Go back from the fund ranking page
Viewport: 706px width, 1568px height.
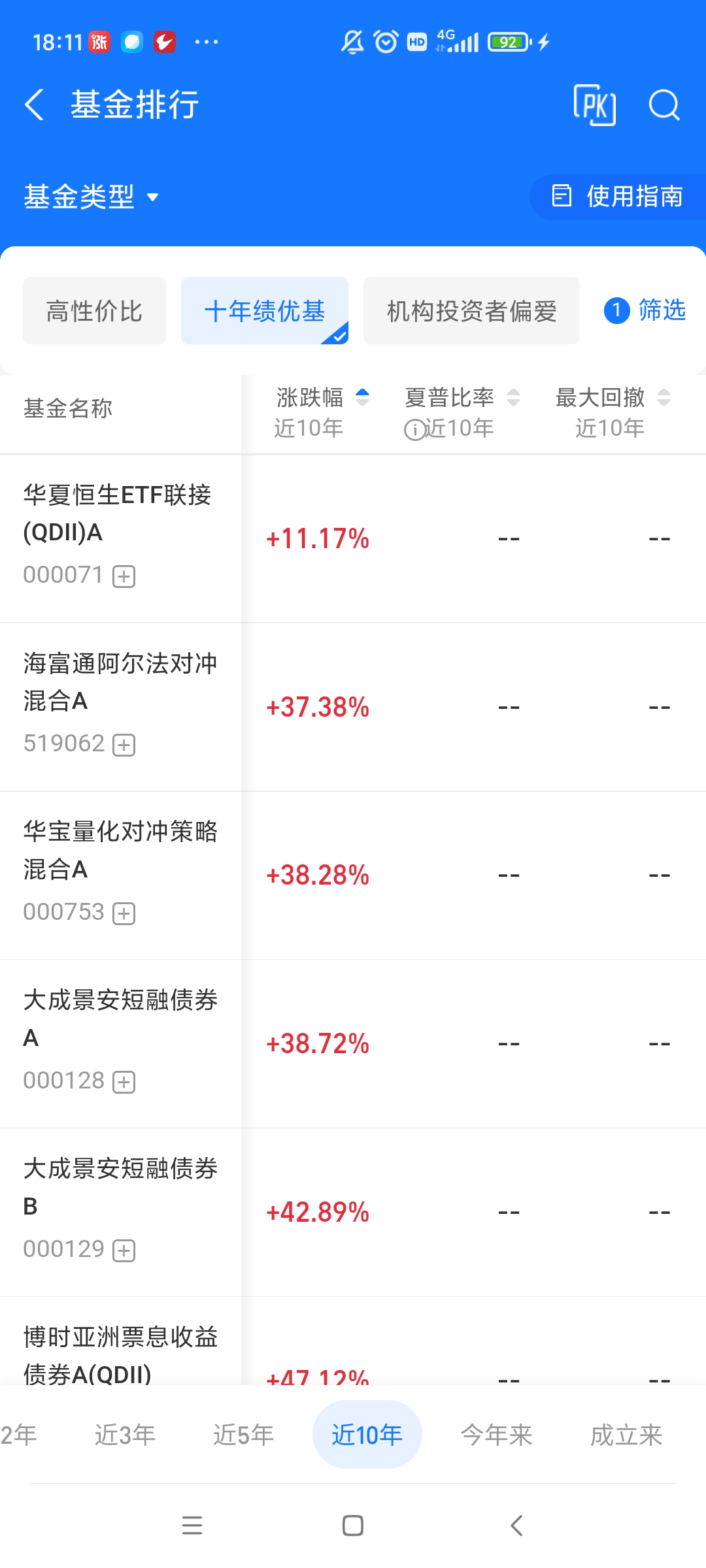[34, 105]
